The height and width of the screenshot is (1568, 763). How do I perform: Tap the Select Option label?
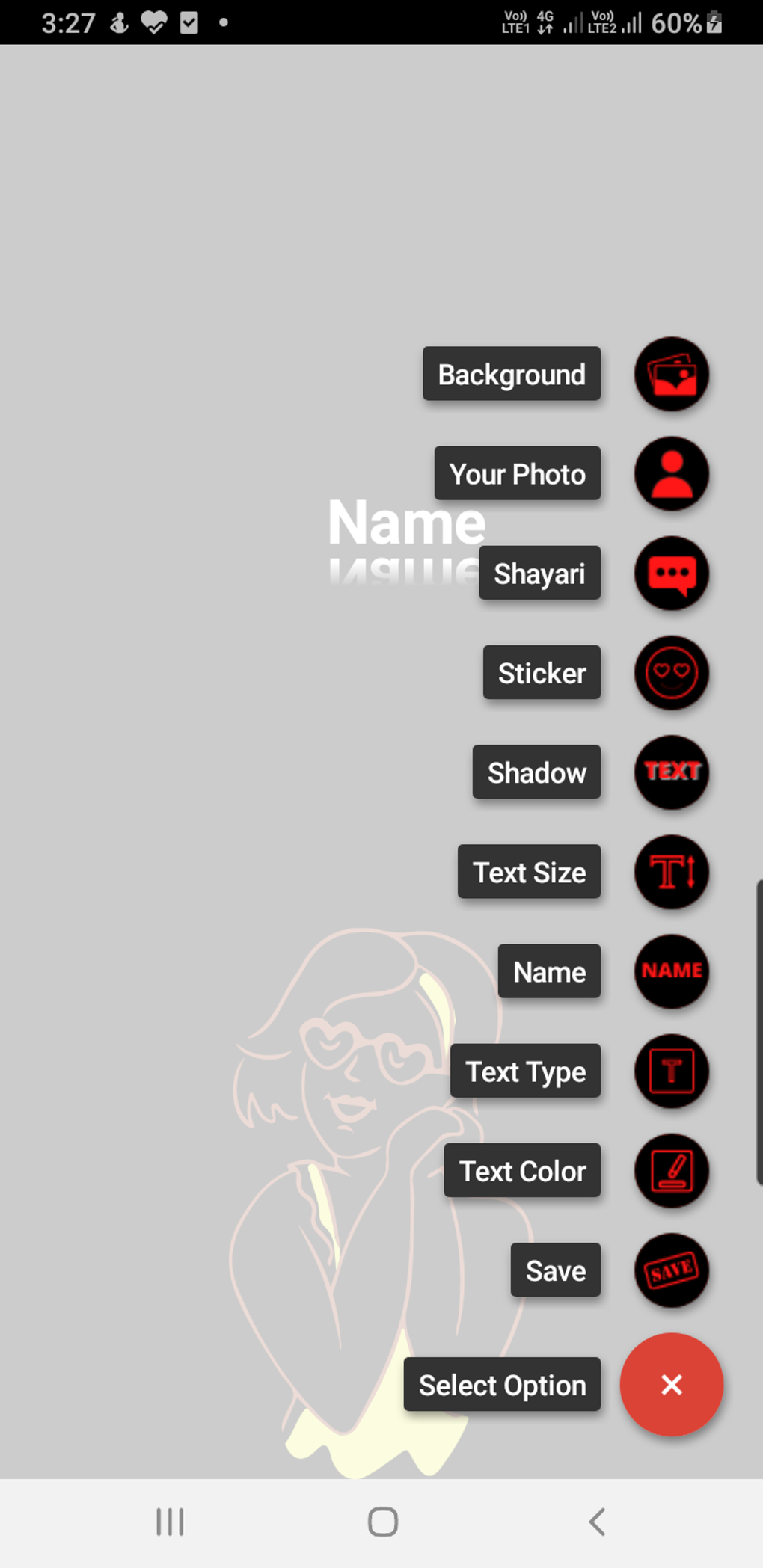coord(502,1385)
